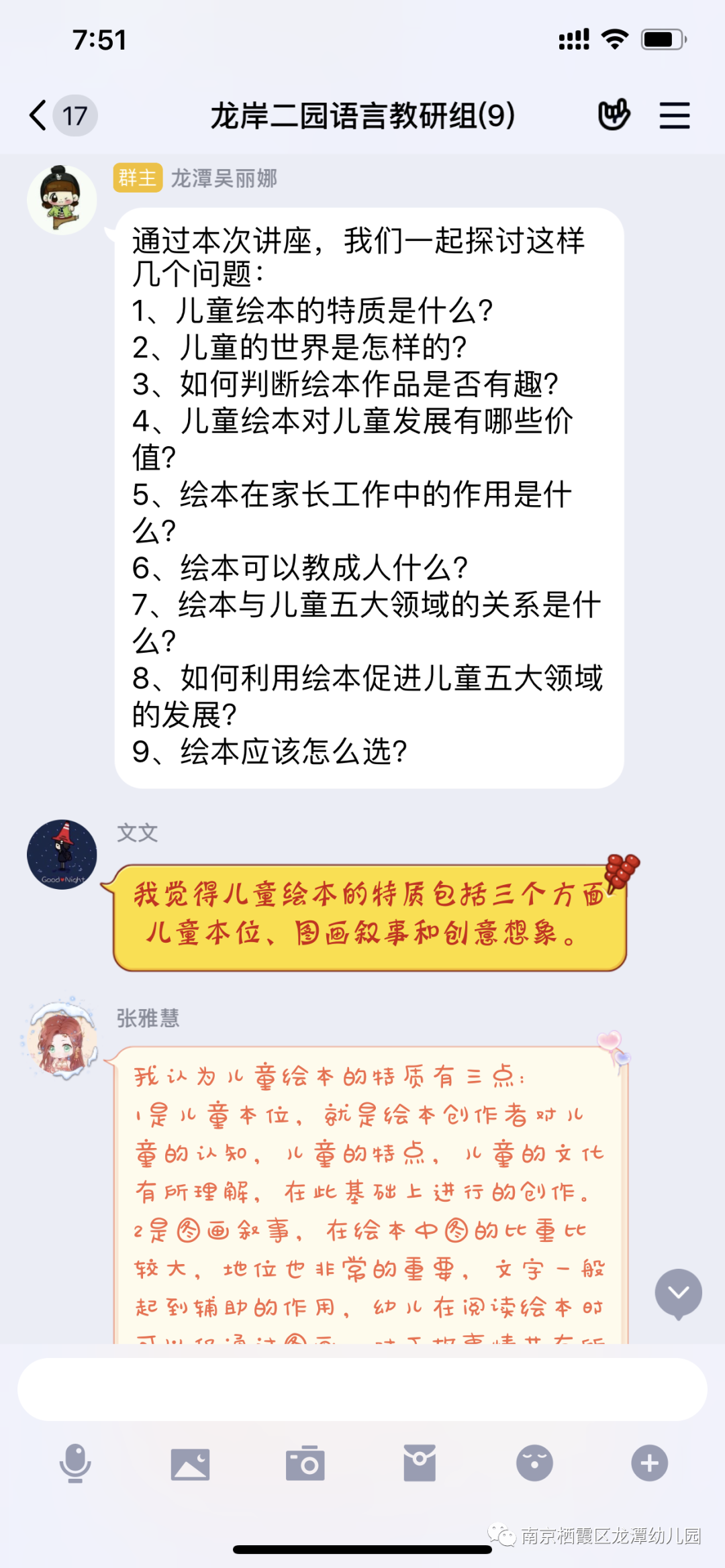Image resolution: width=725 pixels, height=1568 pixels.
Task: Open more options plus button
Action: click(649, 1463)
